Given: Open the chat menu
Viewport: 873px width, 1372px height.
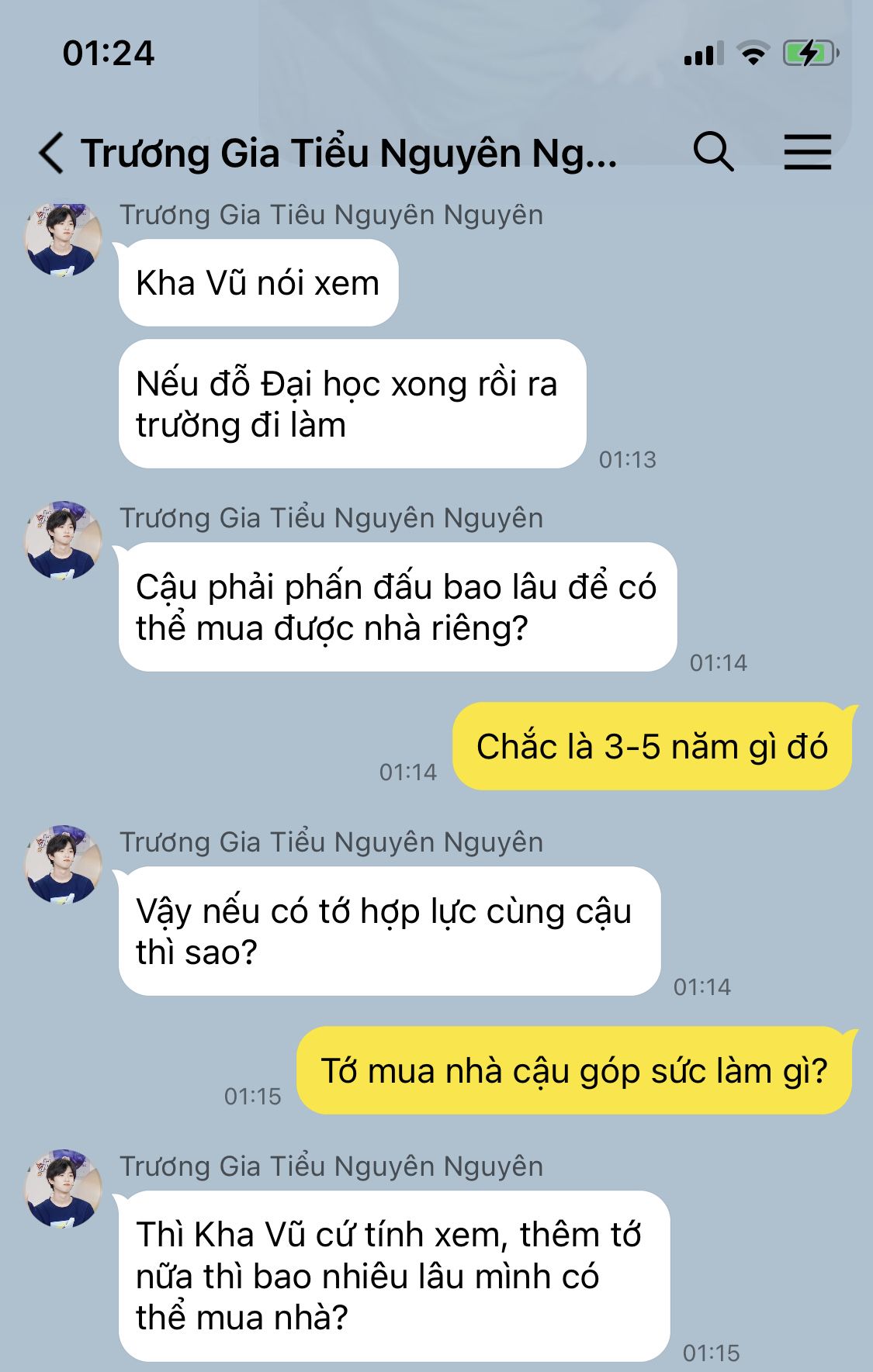Looking at the screenshot, I should click(807, 152).
